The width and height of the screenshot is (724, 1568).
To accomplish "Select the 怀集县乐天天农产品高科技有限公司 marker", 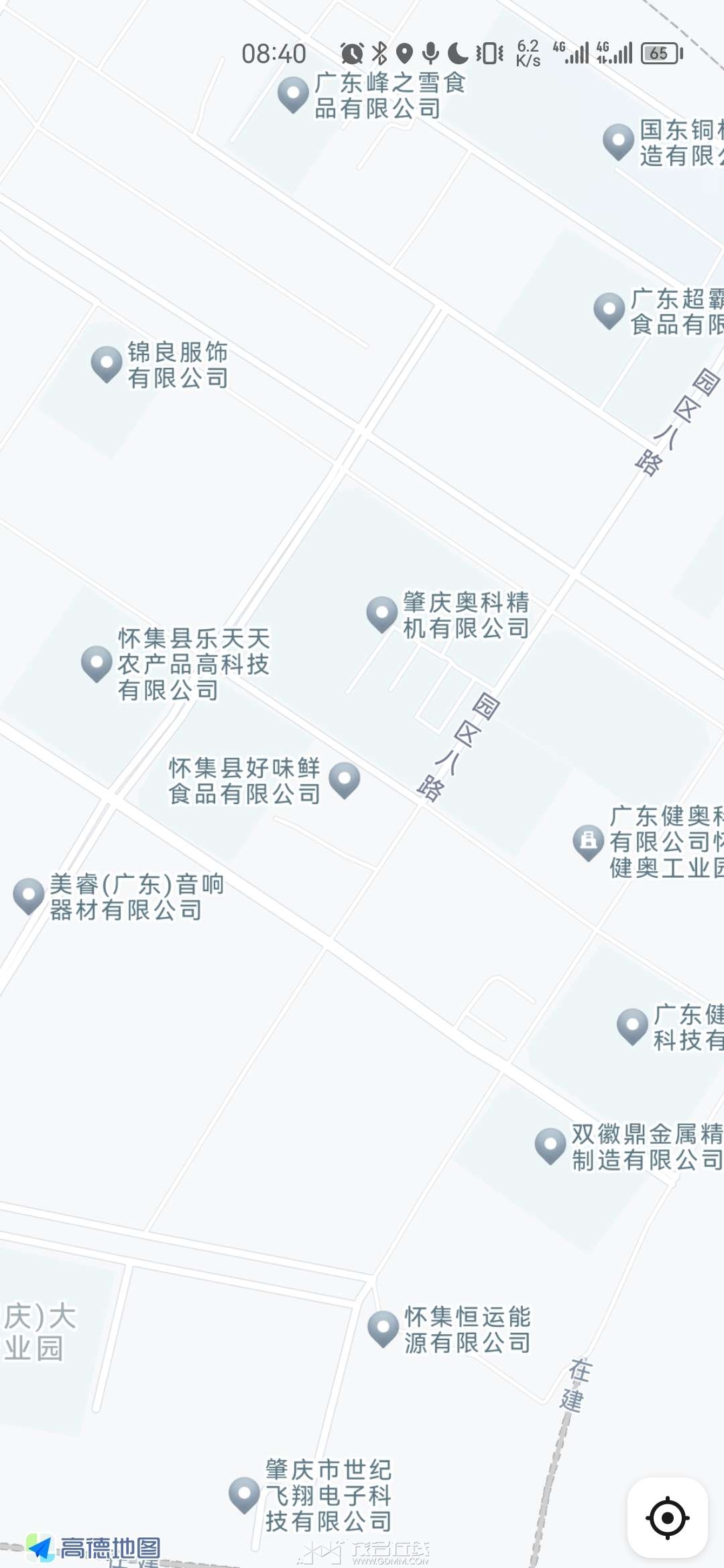I will point(97,664).
